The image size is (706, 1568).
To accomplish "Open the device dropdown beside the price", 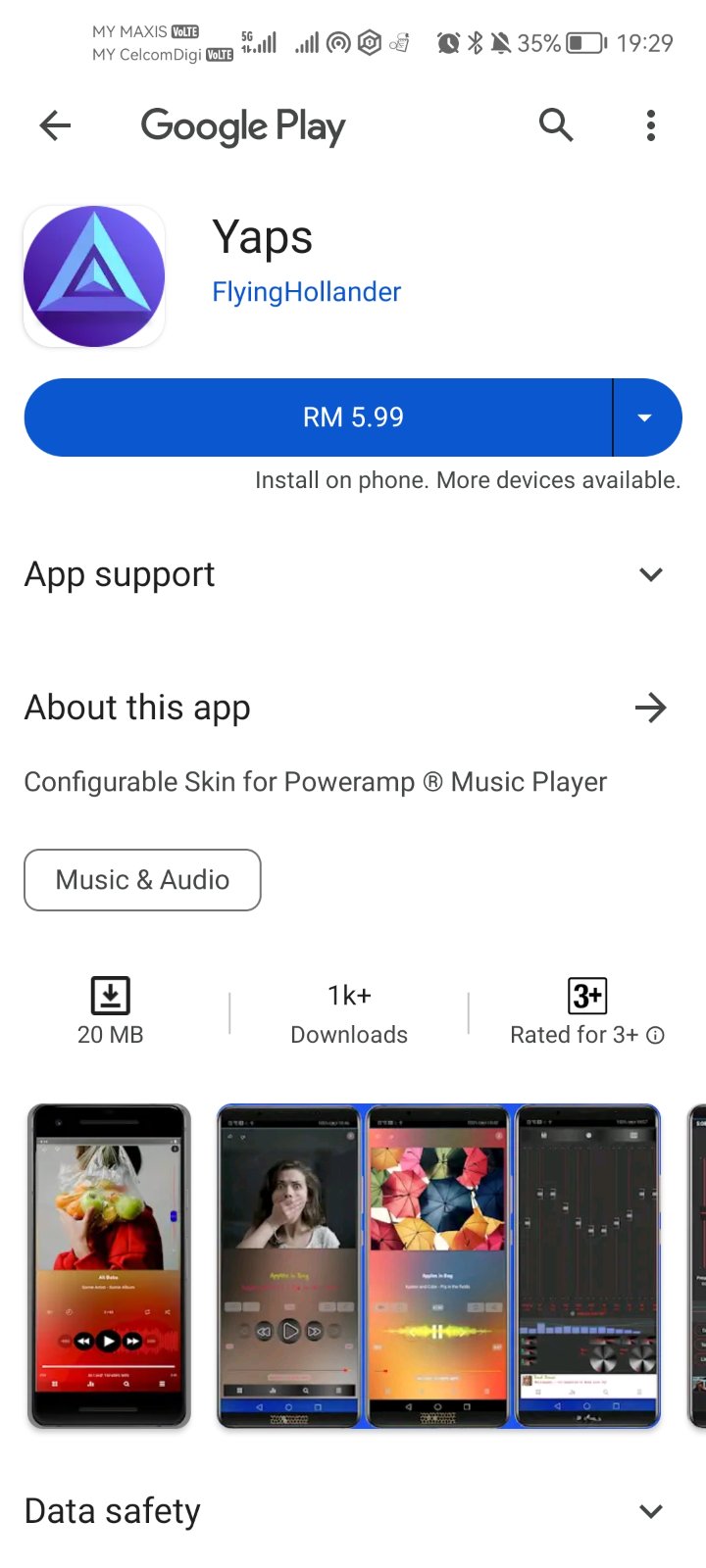I will [x=645, y=417].
